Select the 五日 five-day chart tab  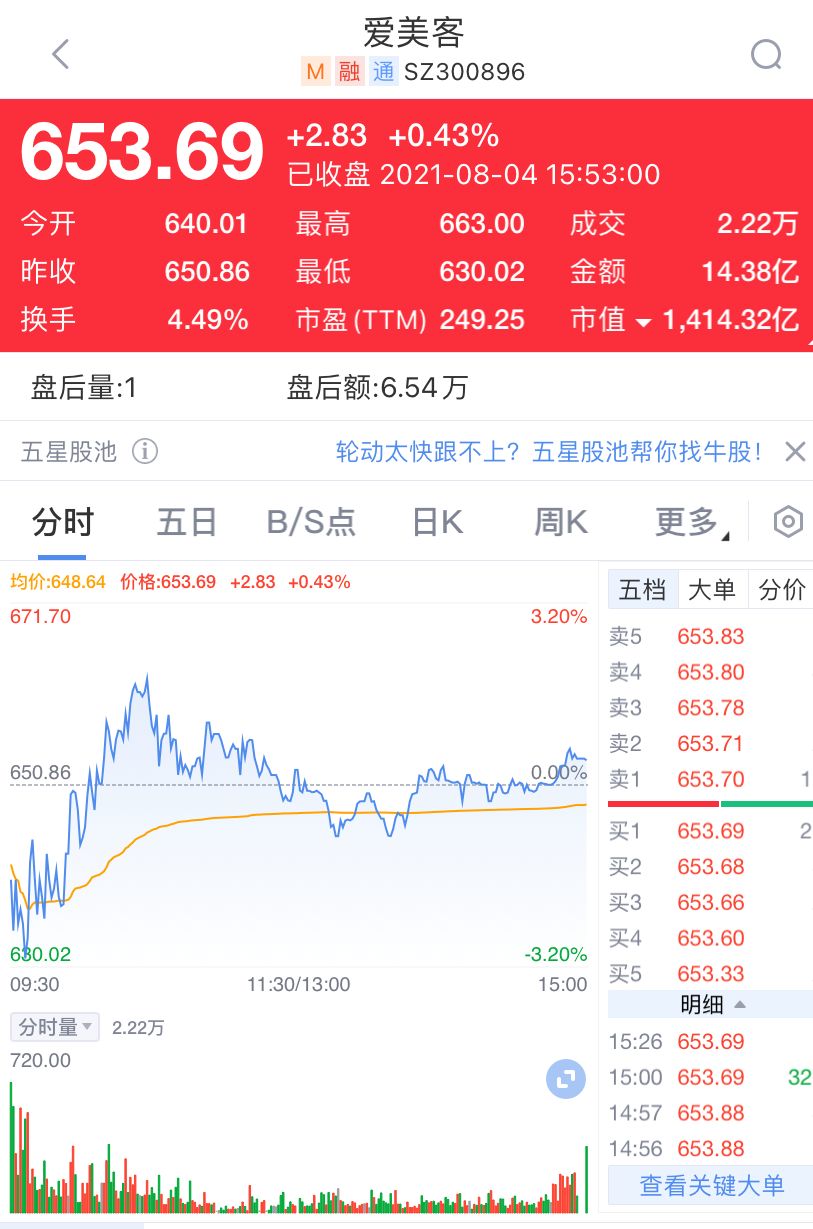pos(186,521)
